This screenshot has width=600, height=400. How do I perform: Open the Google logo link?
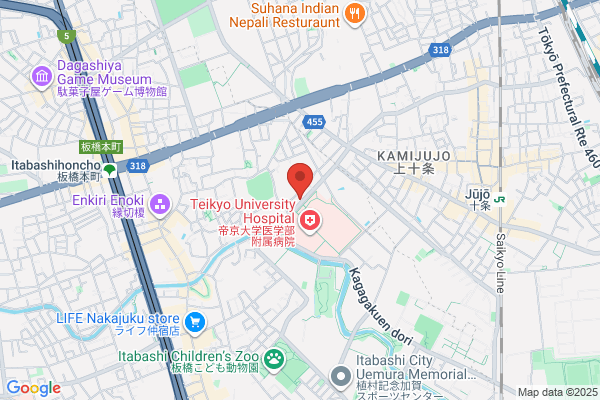pos(34,388)
